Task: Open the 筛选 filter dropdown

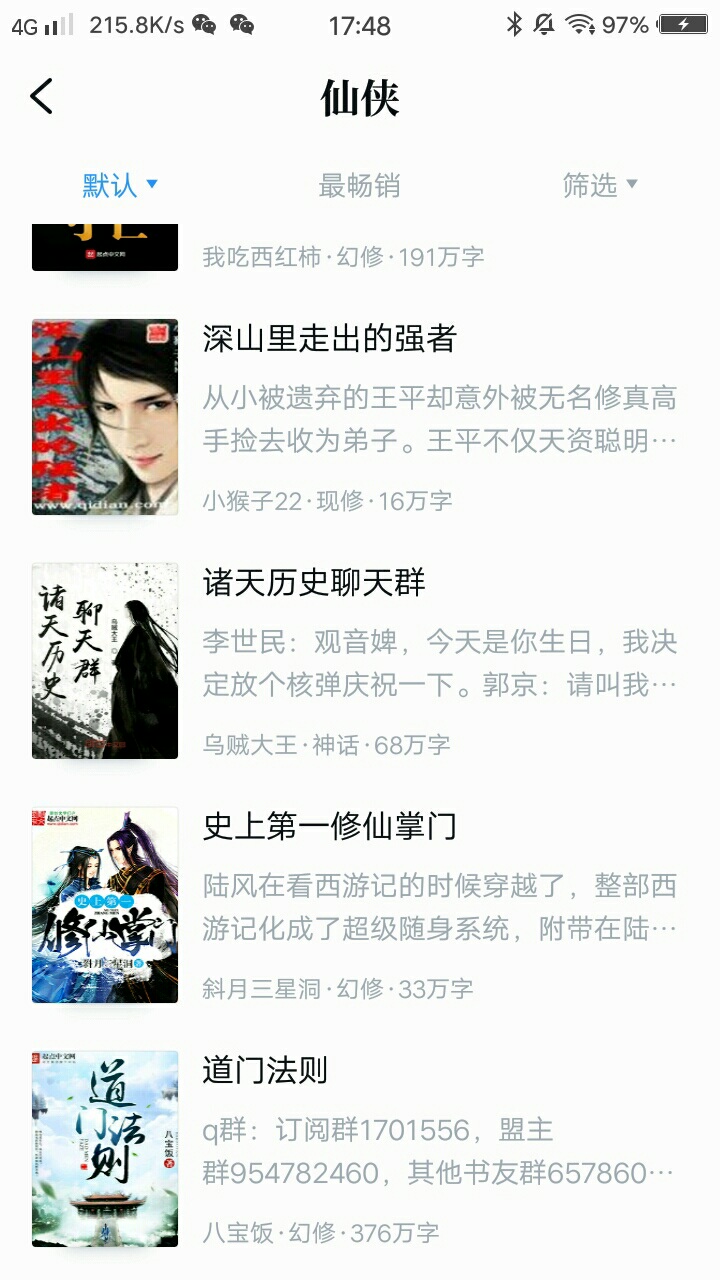Action: [x=599, y=185]
